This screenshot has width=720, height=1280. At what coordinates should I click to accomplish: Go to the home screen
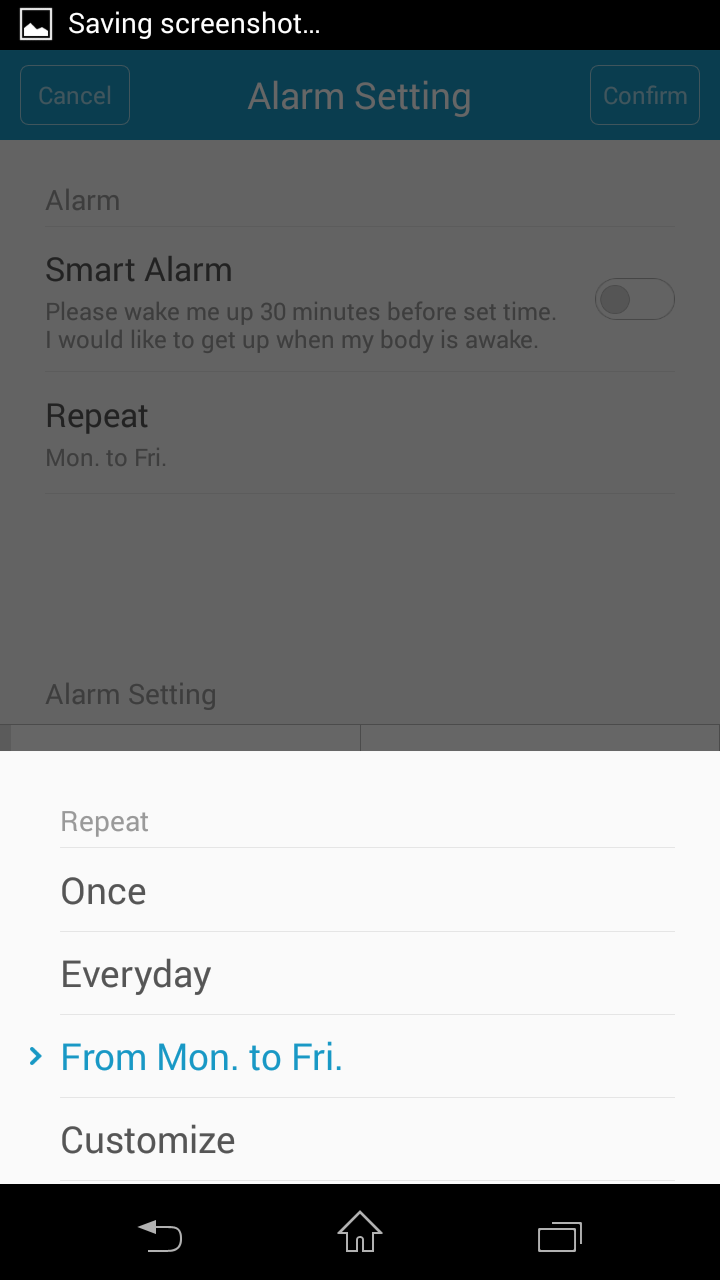tap(360, 1232)
